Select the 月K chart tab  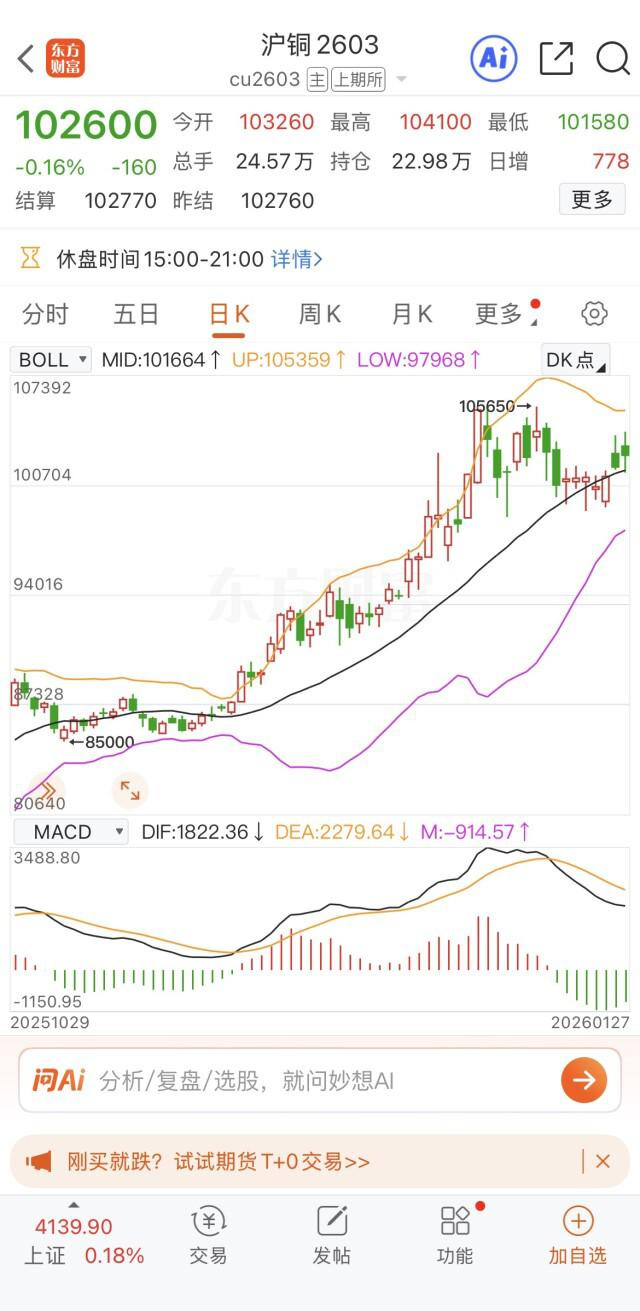pos(411,314)
